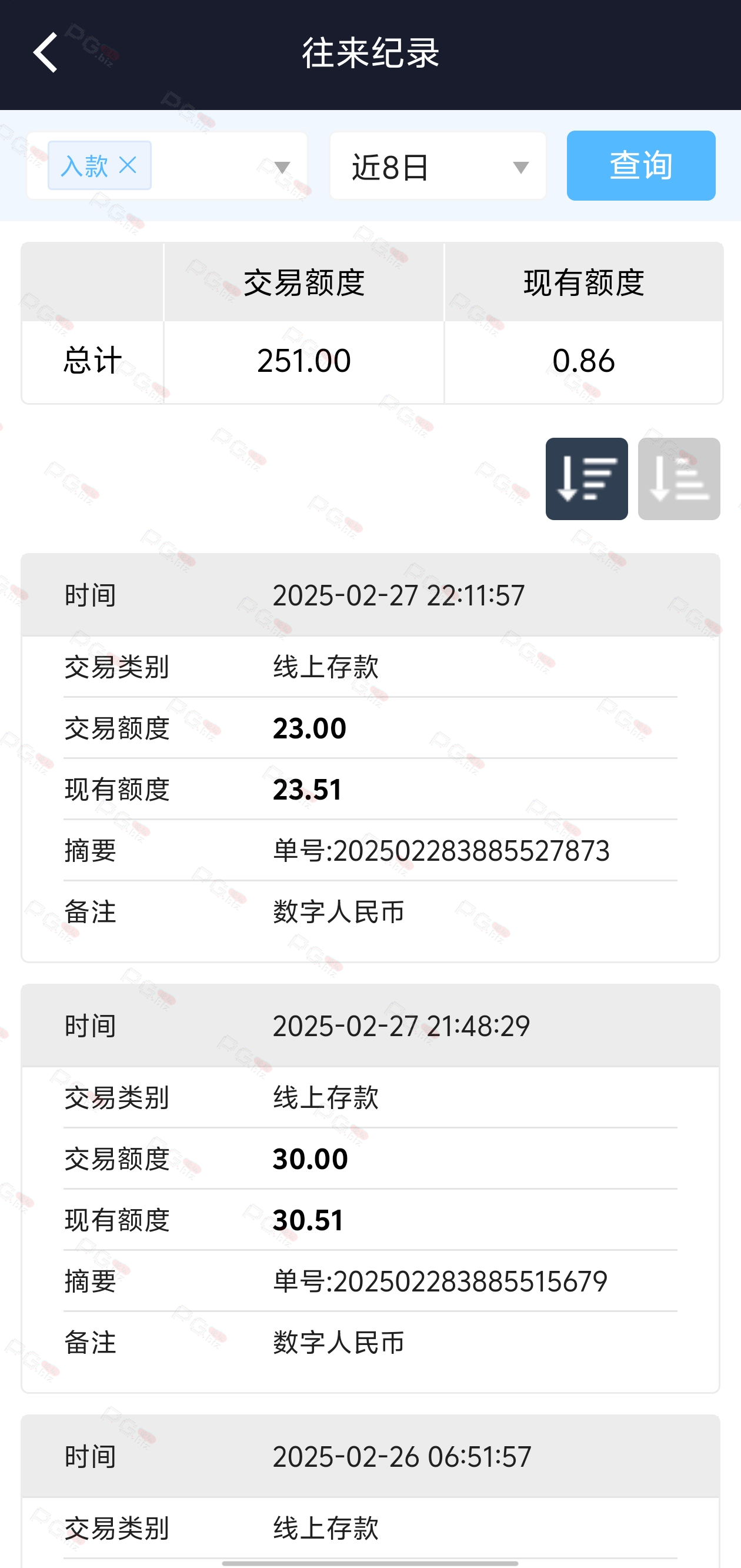Open the 近8日 date range dropdown
The image size is (741, 1568).
(x=438, y=165)
